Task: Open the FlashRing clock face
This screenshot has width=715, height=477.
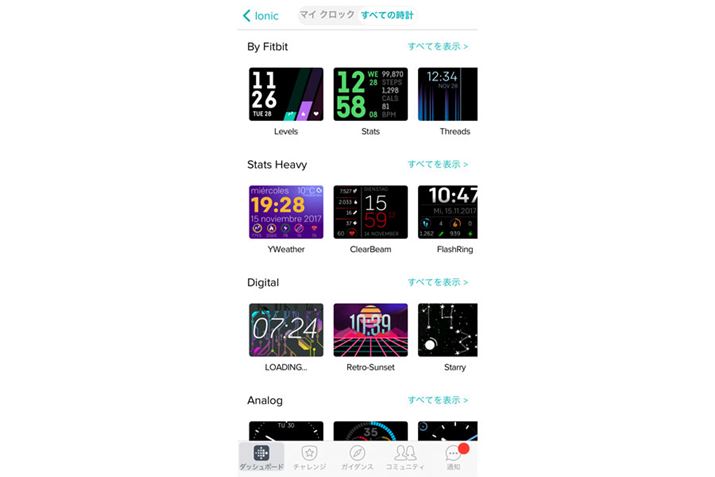Action: 447,212
